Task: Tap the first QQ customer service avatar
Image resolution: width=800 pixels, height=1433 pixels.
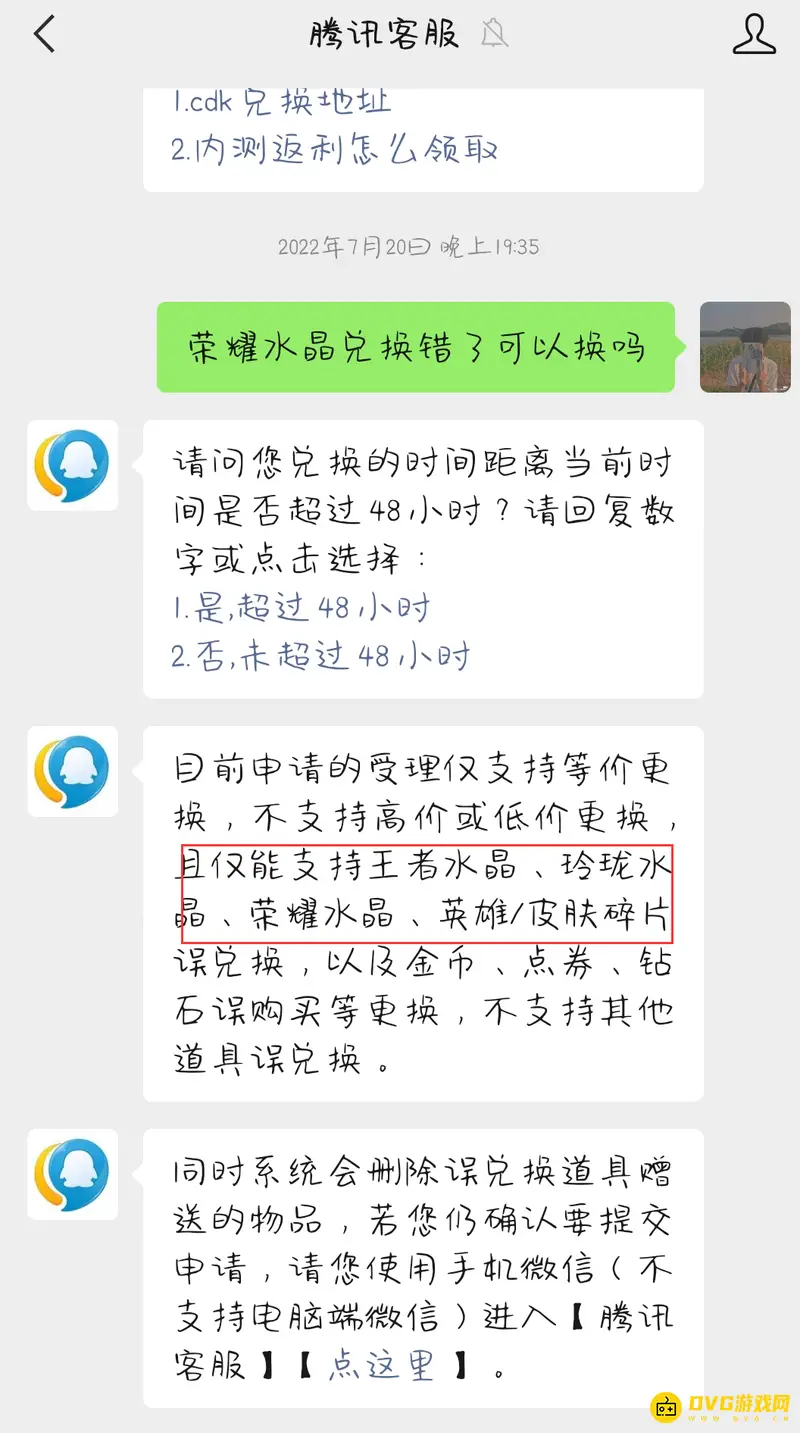Action: click(71, 466)
